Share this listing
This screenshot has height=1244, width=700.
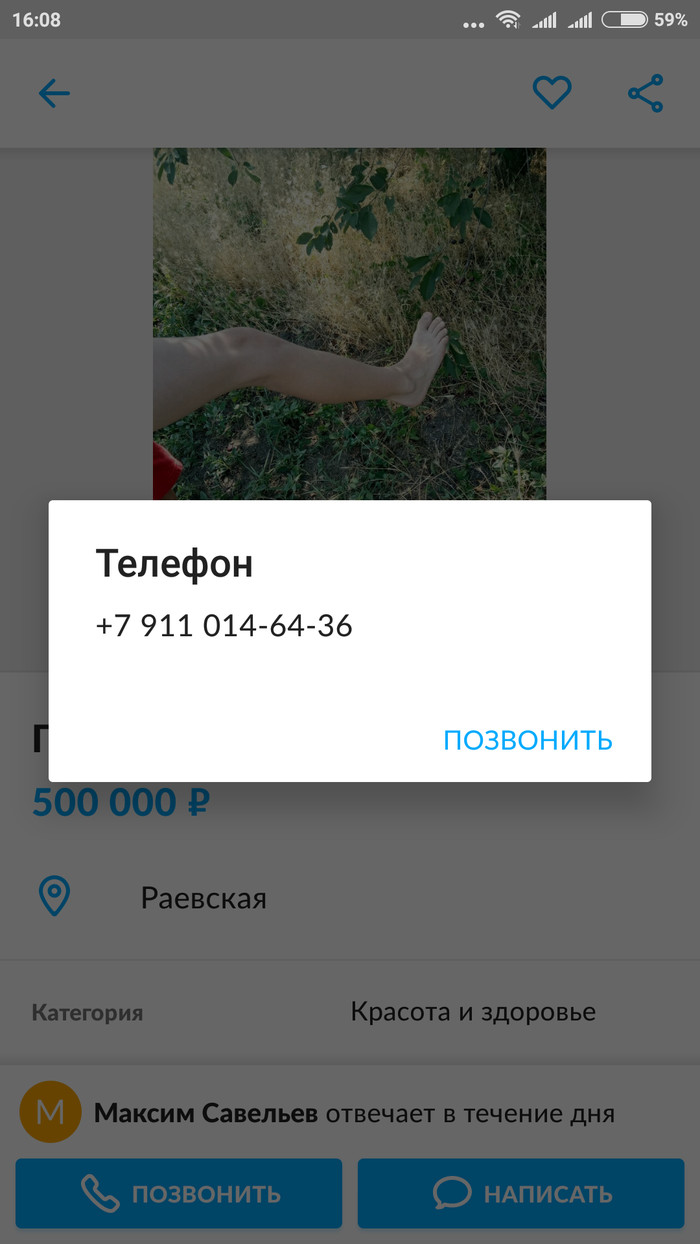645,94
